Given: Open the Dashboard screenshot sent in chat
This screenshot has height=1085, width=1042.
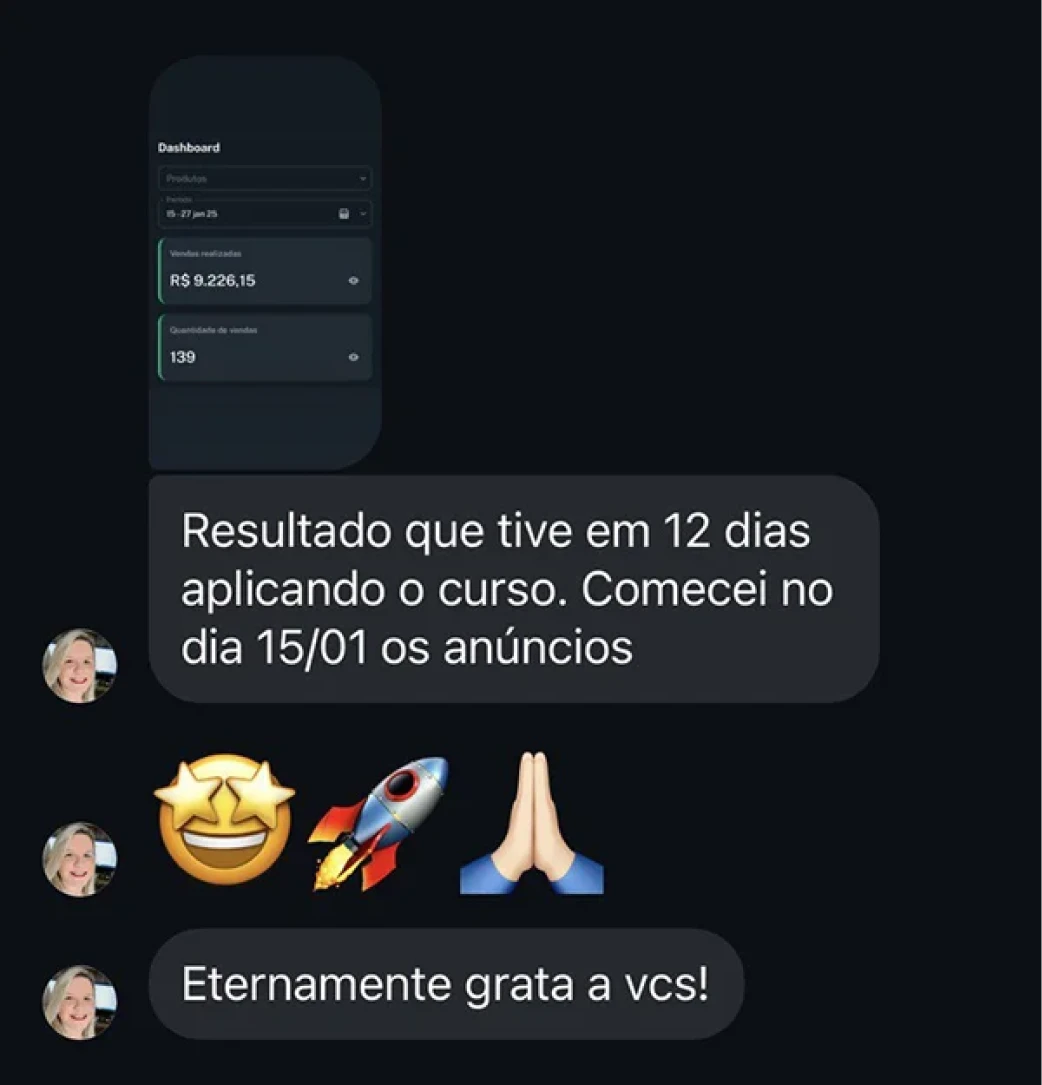Looking at the screenshot, I should [265, 263].
